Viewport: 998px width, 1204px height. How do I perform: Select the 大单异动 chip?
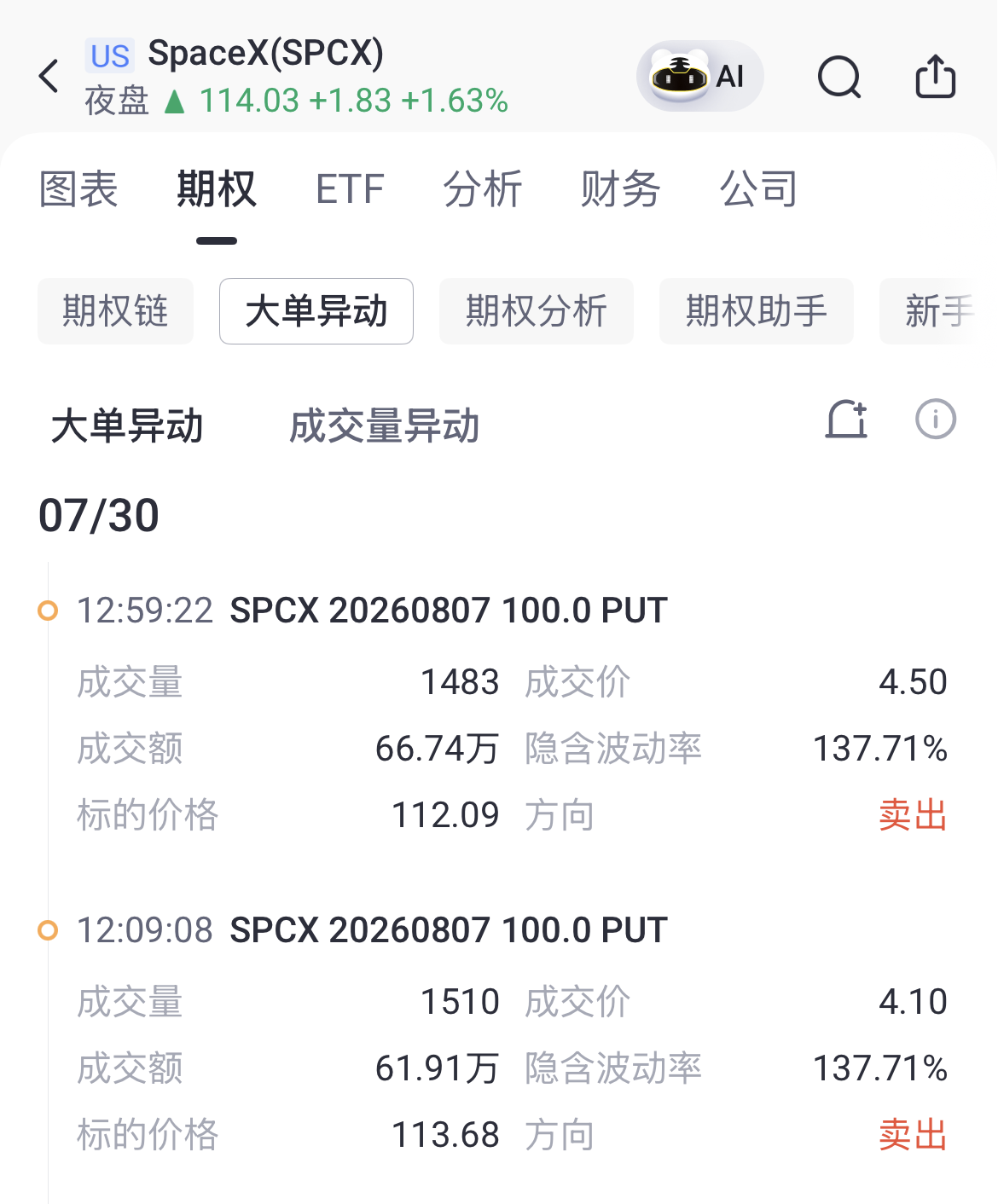coord(316,311)
